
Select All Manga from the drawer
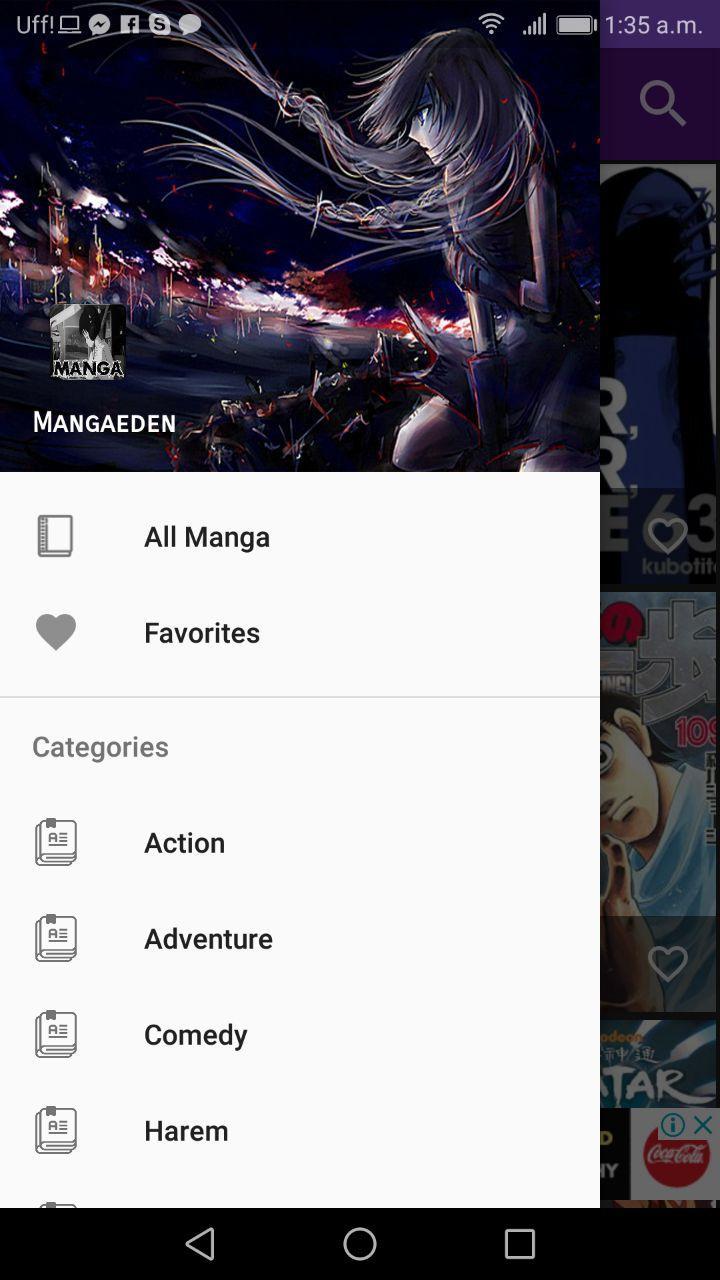pyautogui.click(x=207, y=535)
